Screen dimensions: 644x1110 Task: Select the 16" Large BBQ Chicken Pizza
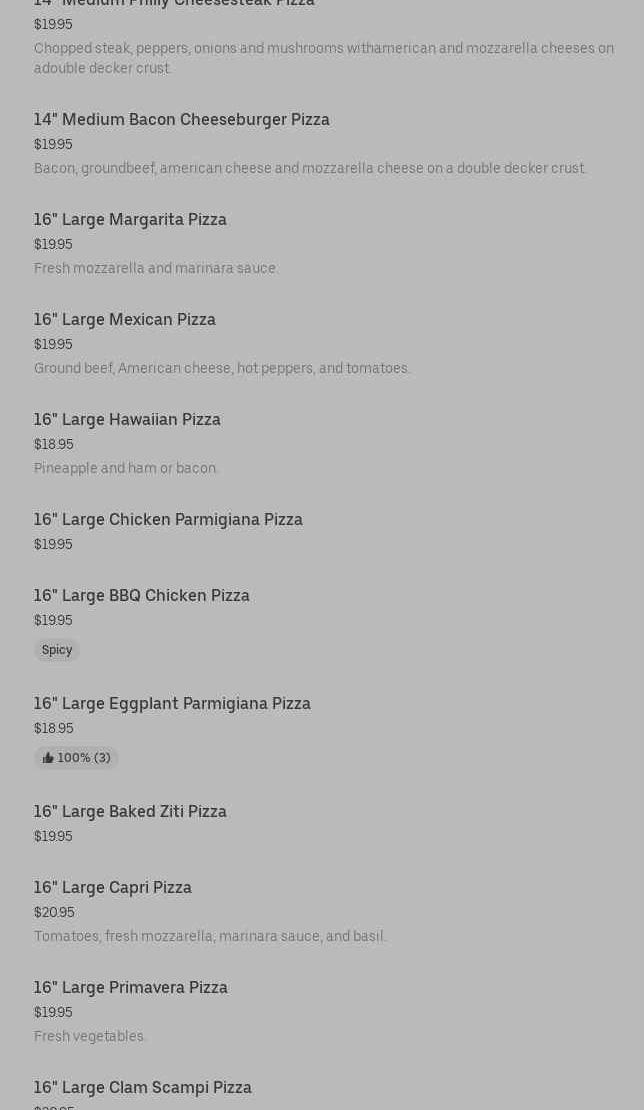pos(142,596)
